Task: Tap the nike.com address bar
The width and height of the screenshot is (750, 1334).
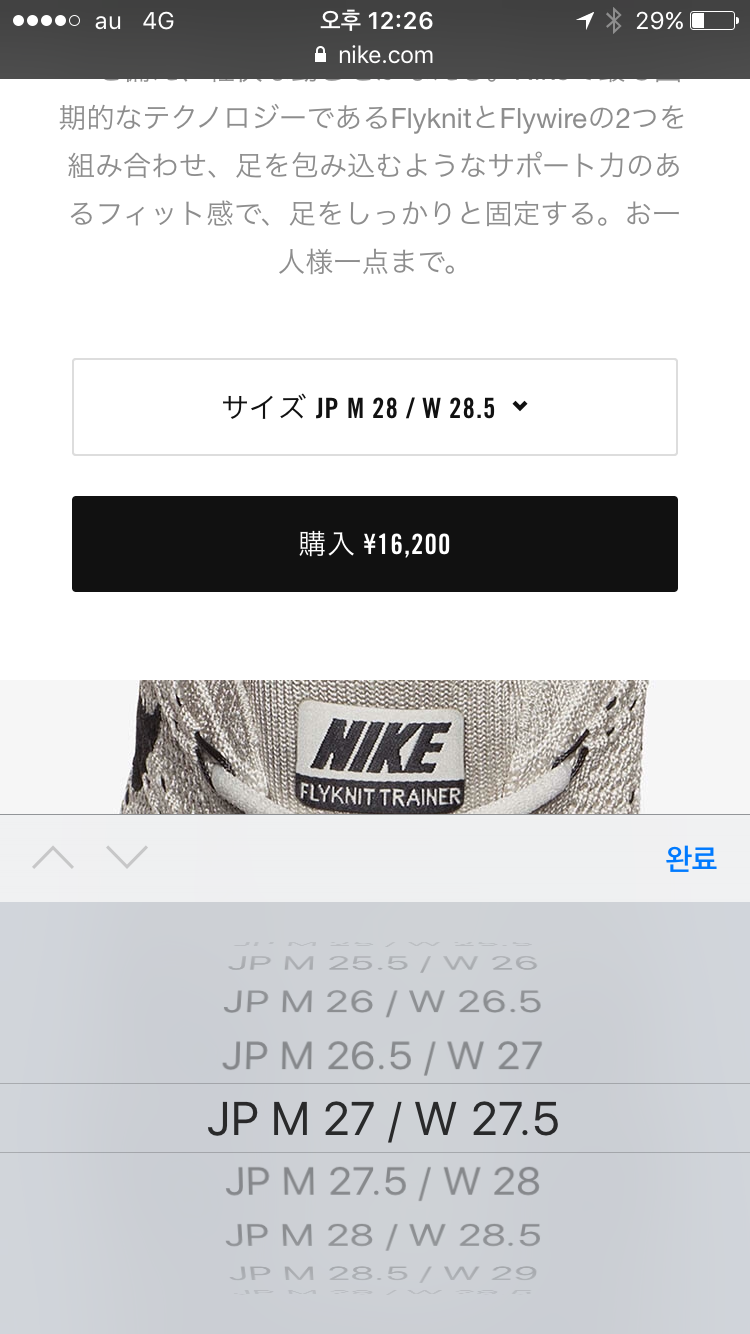Action: point(375,55)
